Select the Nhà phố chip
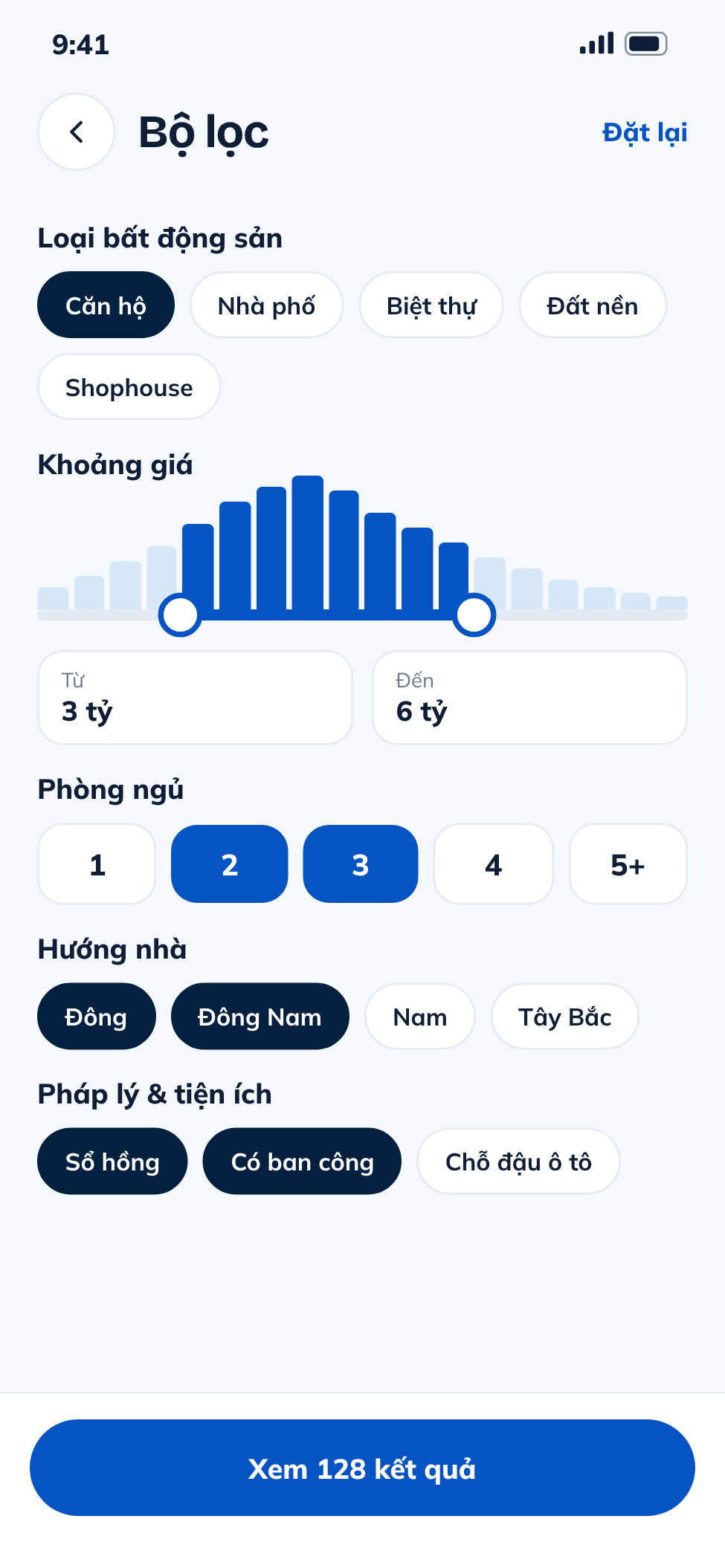 [x=266, y=305]
